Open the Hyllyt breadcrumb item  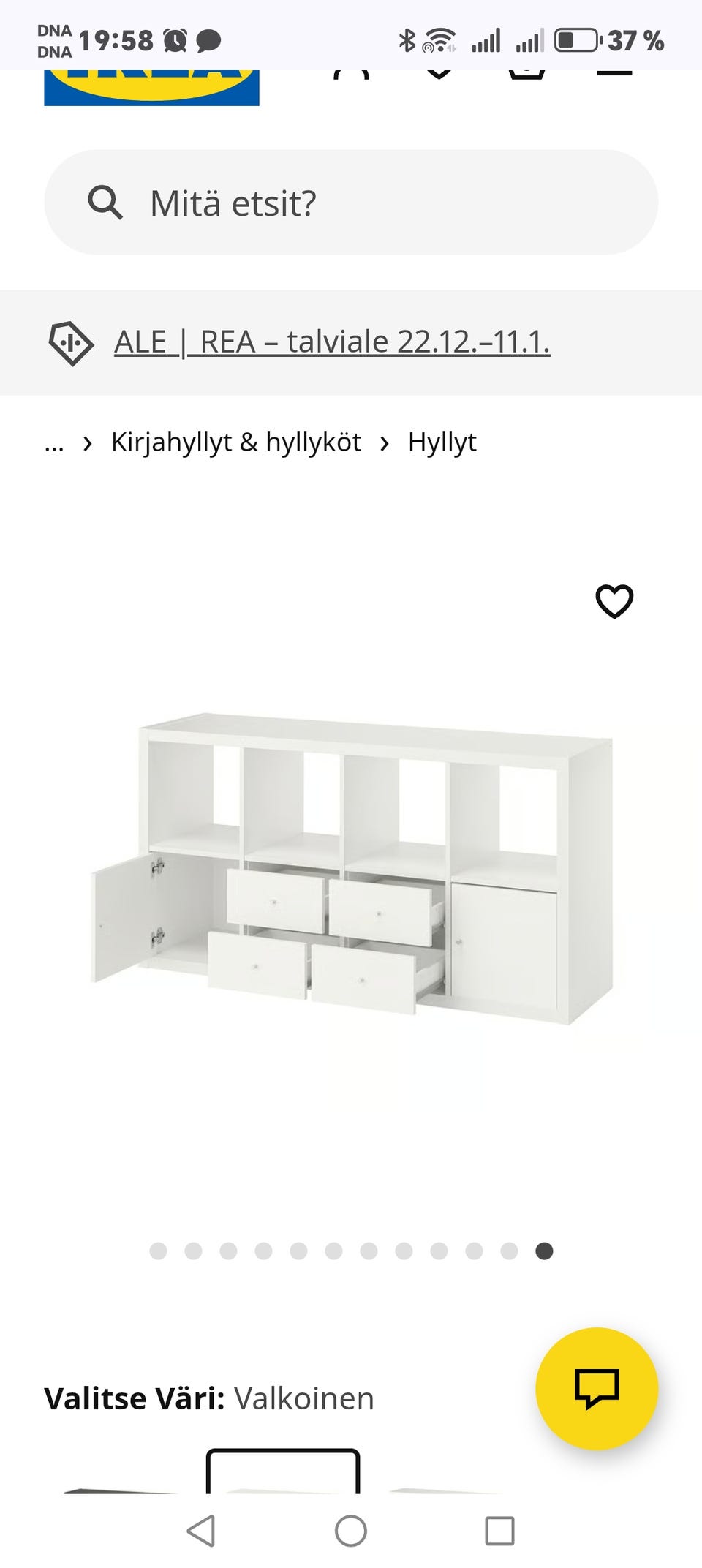[442, 441]
